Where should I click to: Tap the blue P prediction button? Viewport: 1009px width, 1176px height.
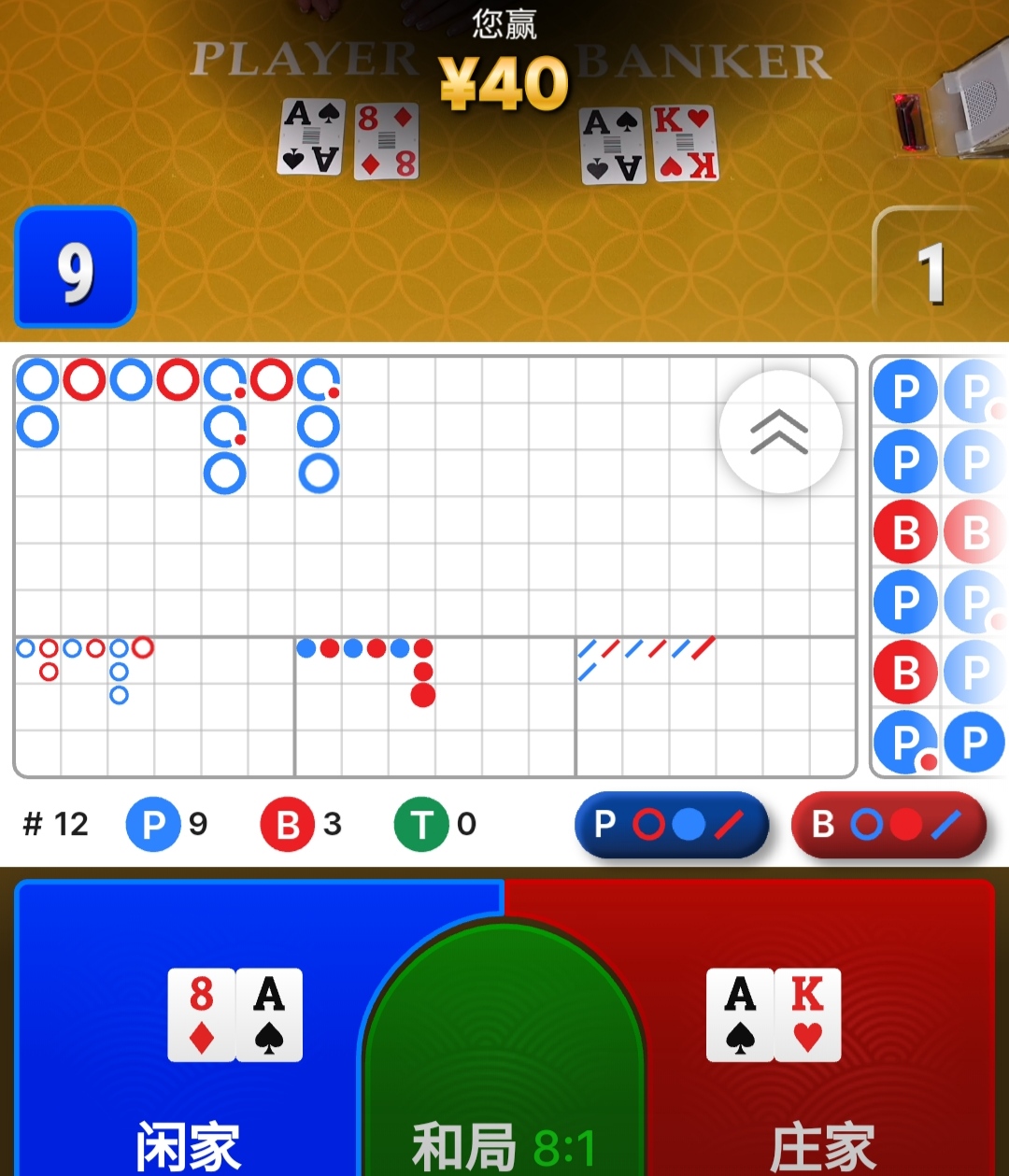pyautogui.click(x=671, y=825)
